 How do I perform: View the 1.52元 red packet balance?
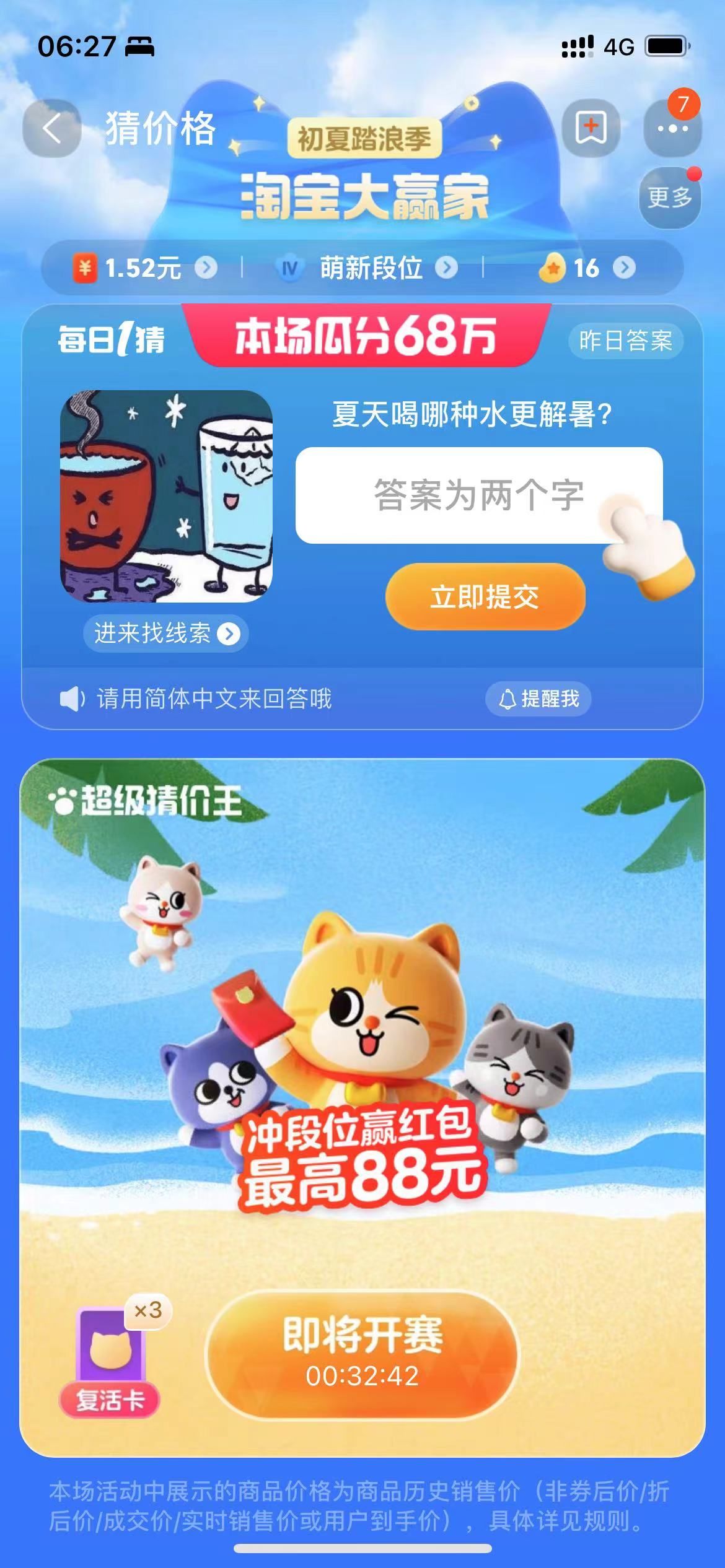pos(145,268)
